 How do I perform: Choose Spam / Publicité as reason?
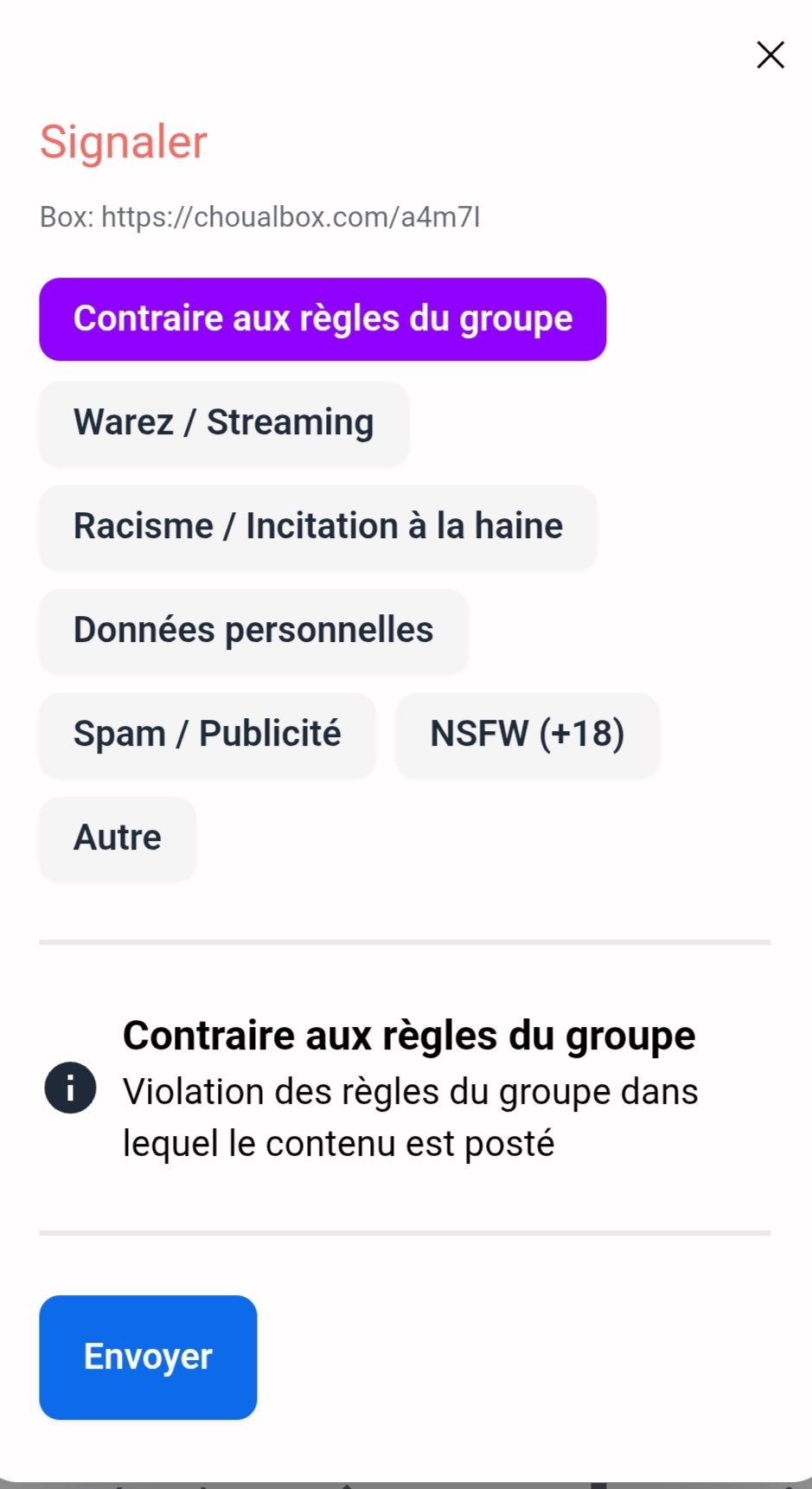208,735
